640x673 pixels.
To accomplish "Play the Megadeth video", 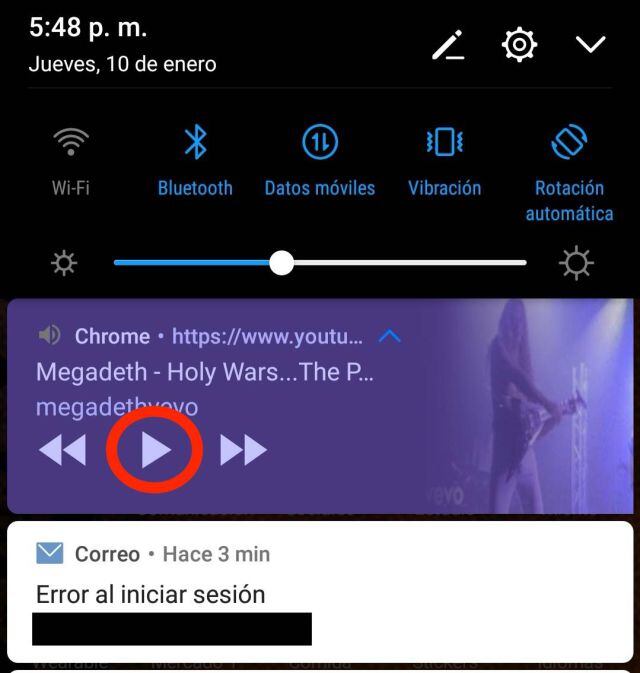I will [x=155, y=451].
